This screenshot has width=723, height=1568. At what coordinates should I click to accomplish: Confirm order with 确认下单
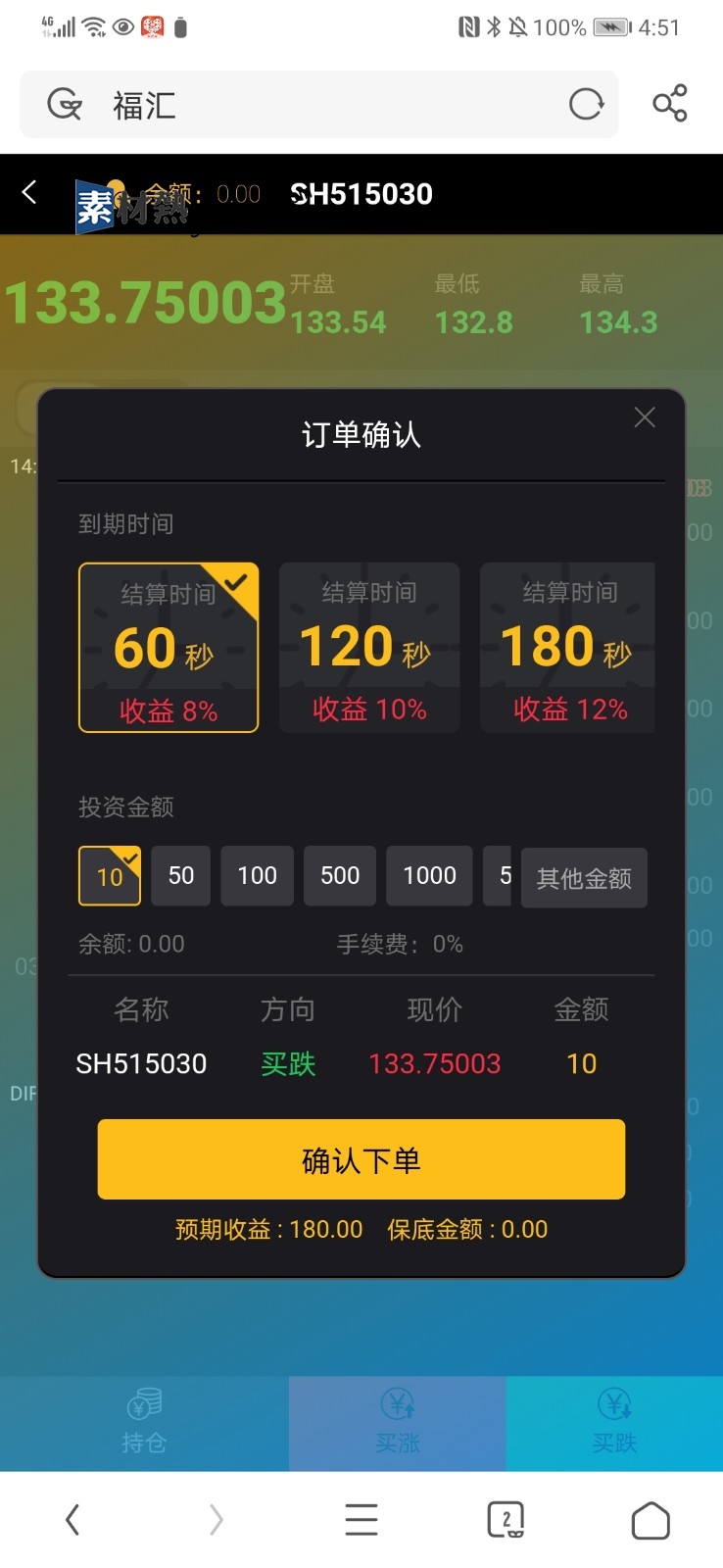click(361, 1159)
